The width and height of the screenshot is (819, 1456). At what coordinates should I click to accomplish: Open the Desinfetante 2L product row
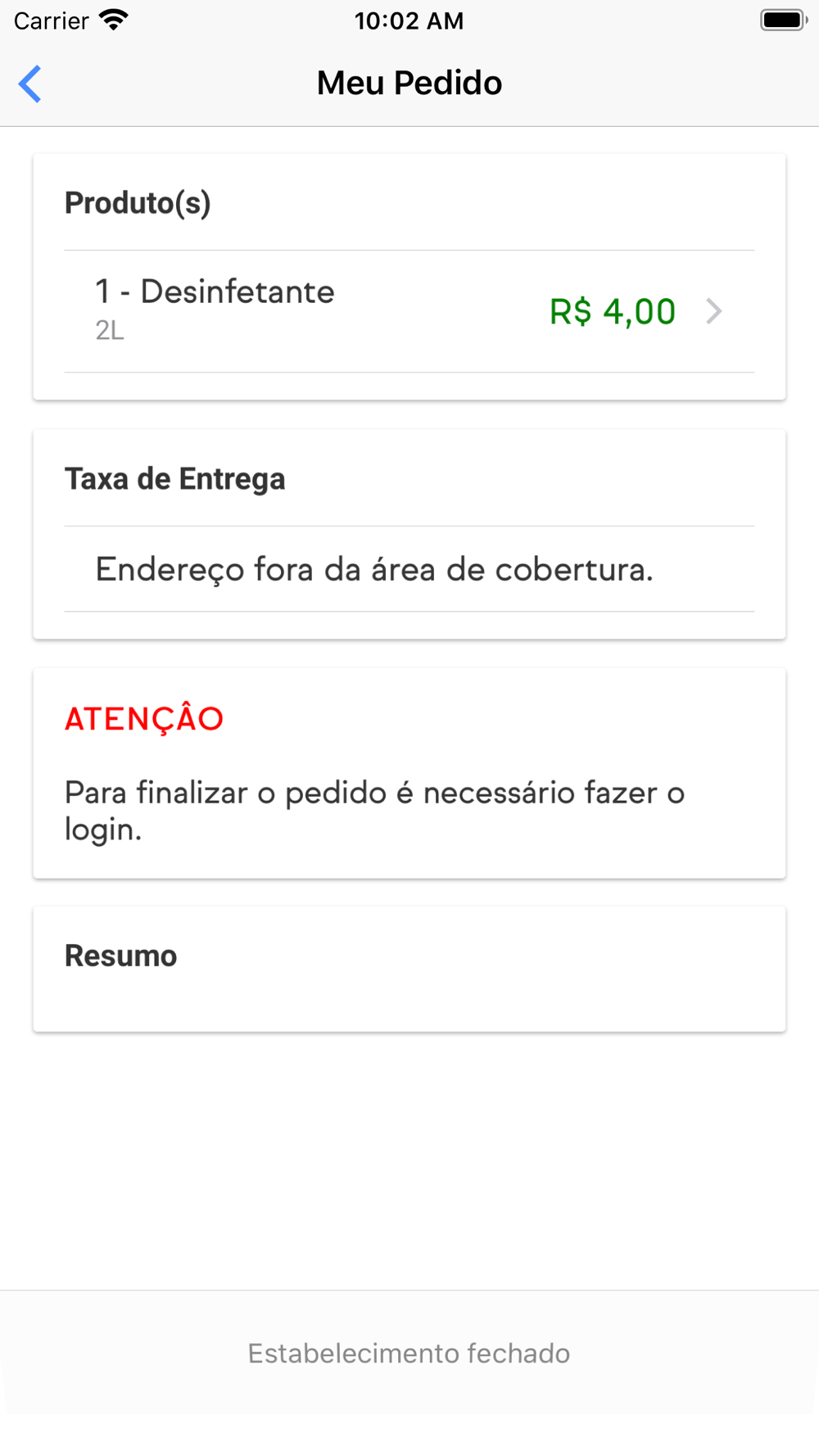(x=409, y=311)
